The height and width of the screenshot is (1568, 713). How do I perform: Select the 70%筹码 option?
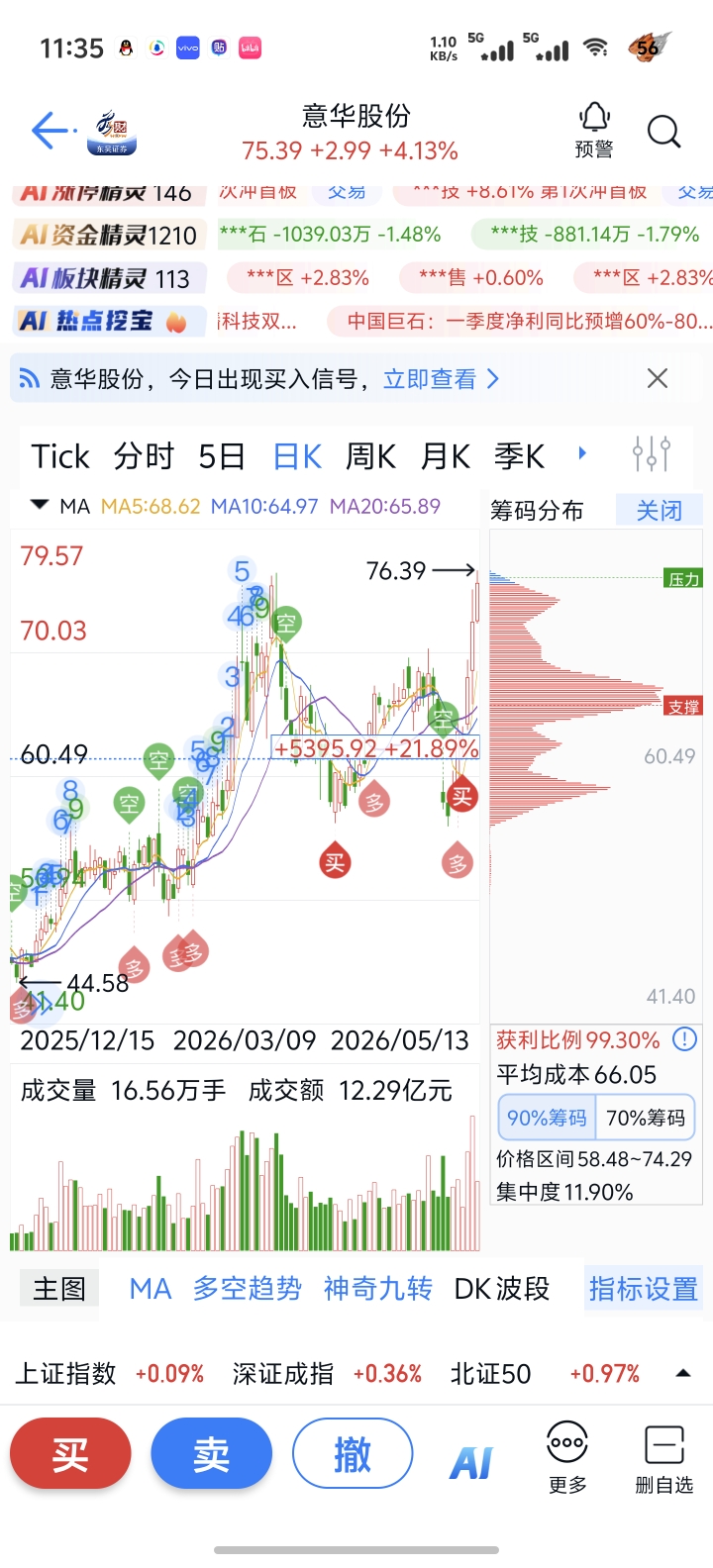click(646, 1118)
